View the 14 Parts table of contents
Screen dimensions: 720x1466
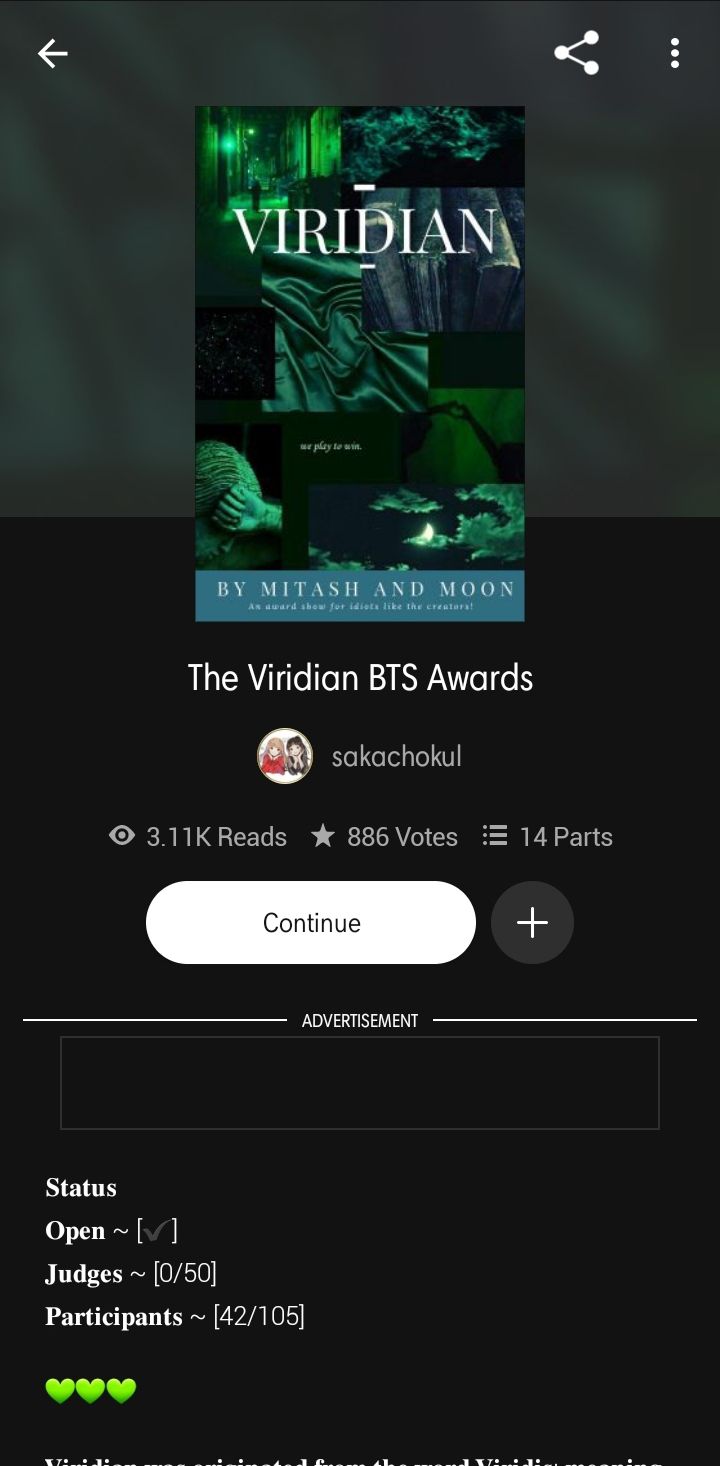pos(548,836)
